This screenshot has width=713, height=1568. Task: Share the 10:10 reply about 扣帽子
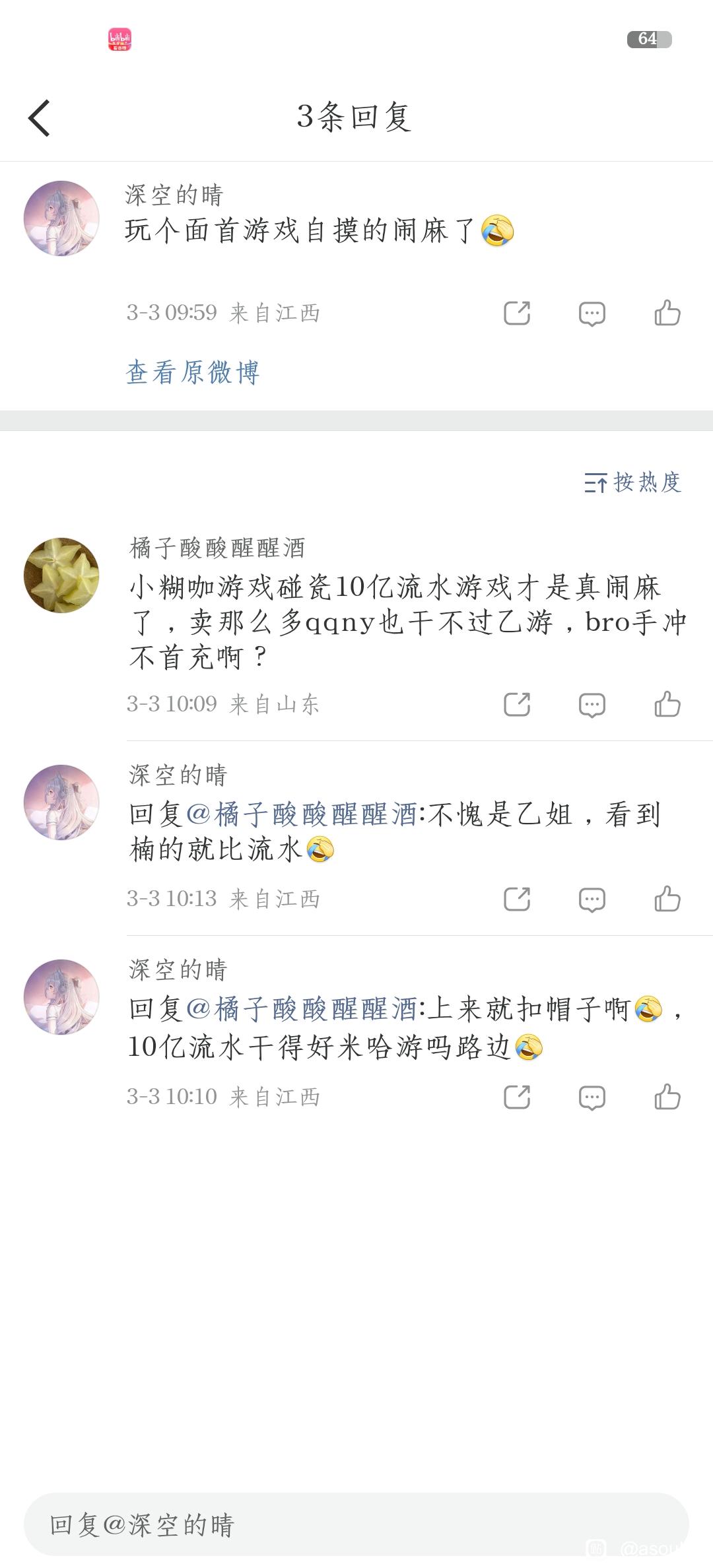pos(517,1097)
